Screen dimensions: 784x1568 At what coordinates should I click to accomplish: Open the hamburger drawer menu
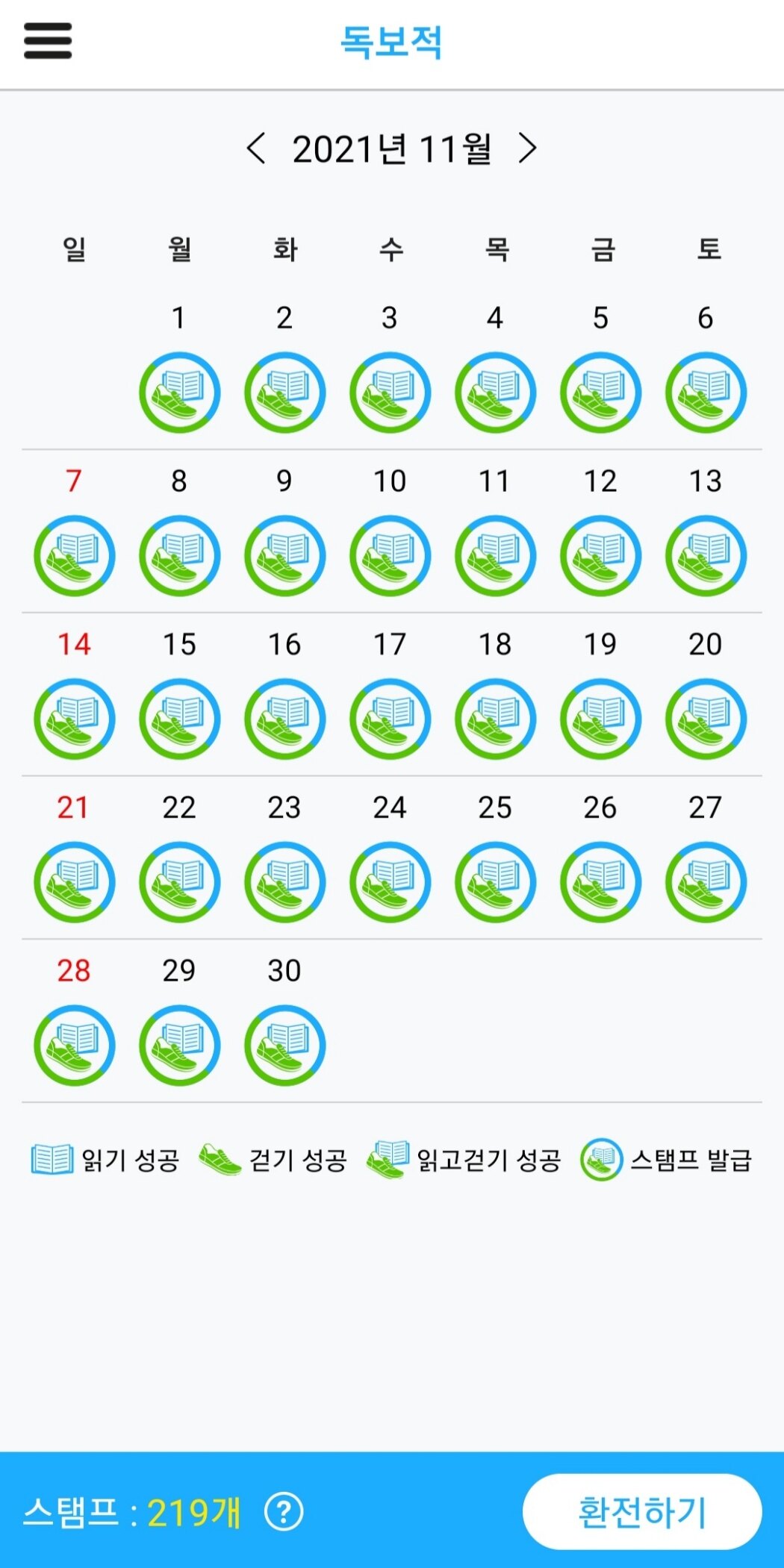48,41
